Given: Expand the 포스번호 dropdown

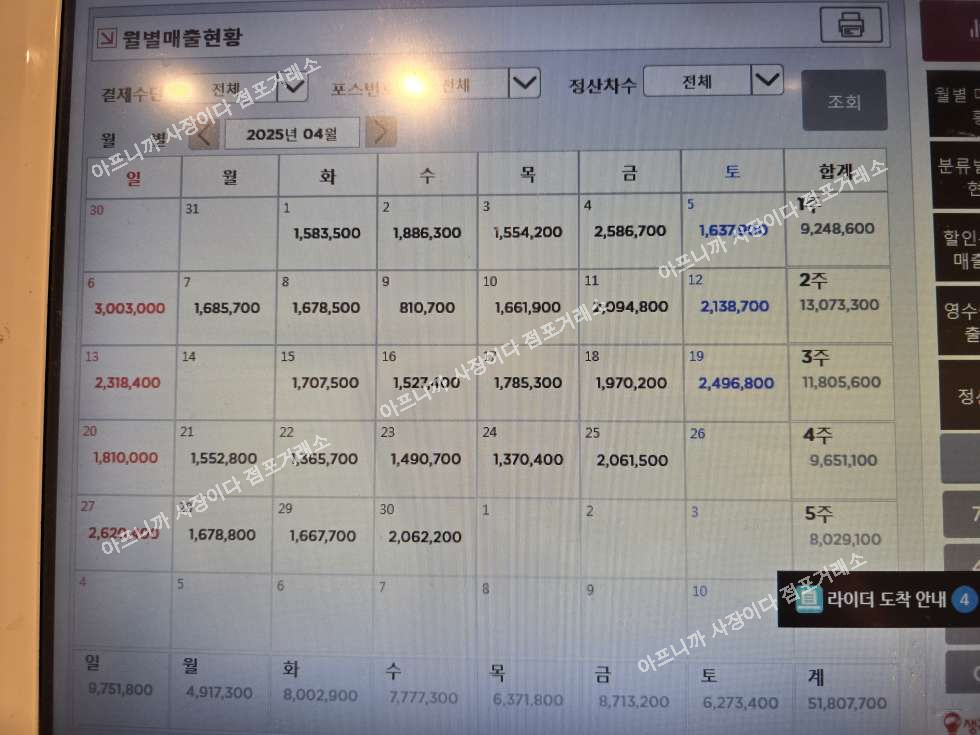Looking at the screenshot, I should [x=524, y=83].
